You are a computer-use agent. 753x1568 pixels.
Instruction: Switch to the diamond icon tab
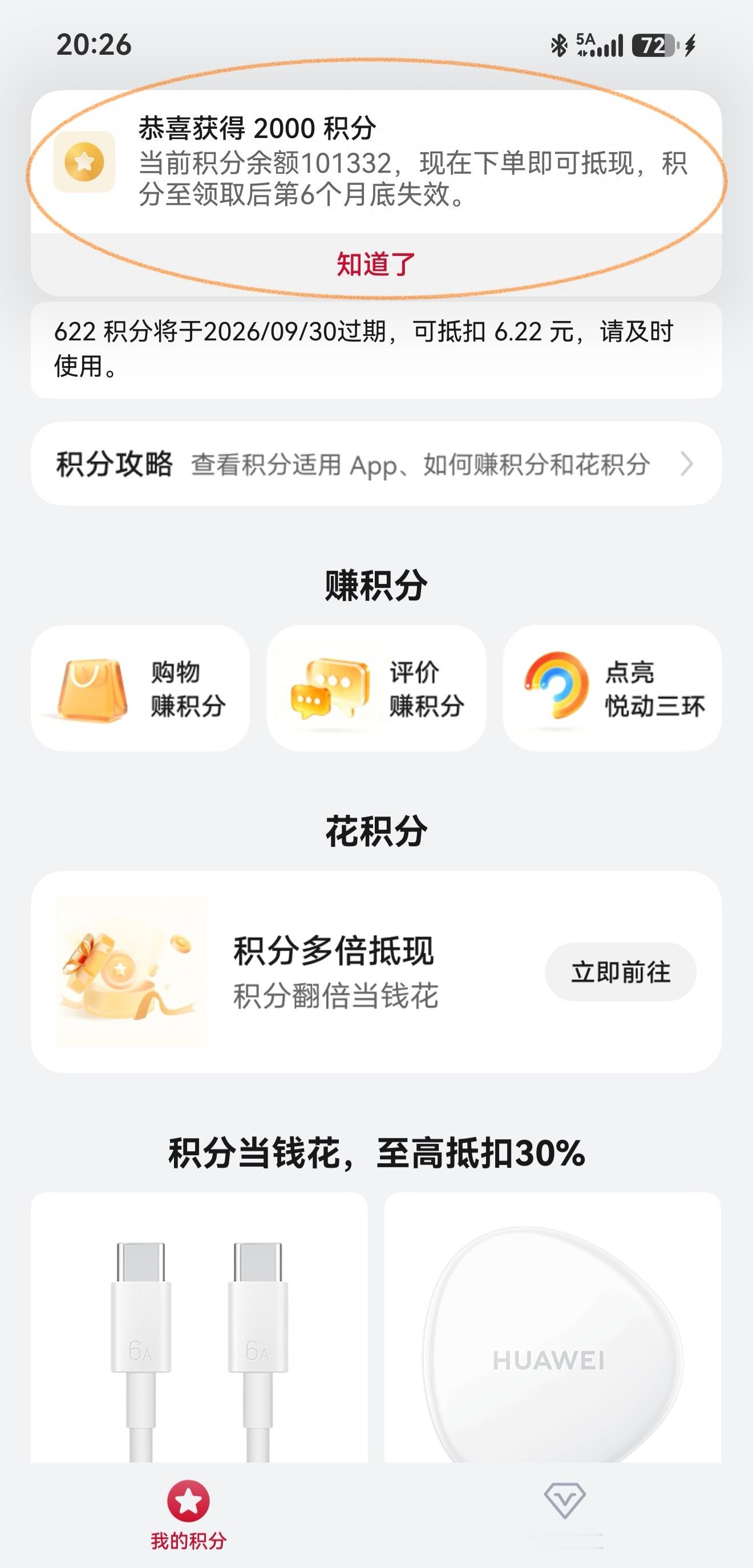tap(565, 1501)
